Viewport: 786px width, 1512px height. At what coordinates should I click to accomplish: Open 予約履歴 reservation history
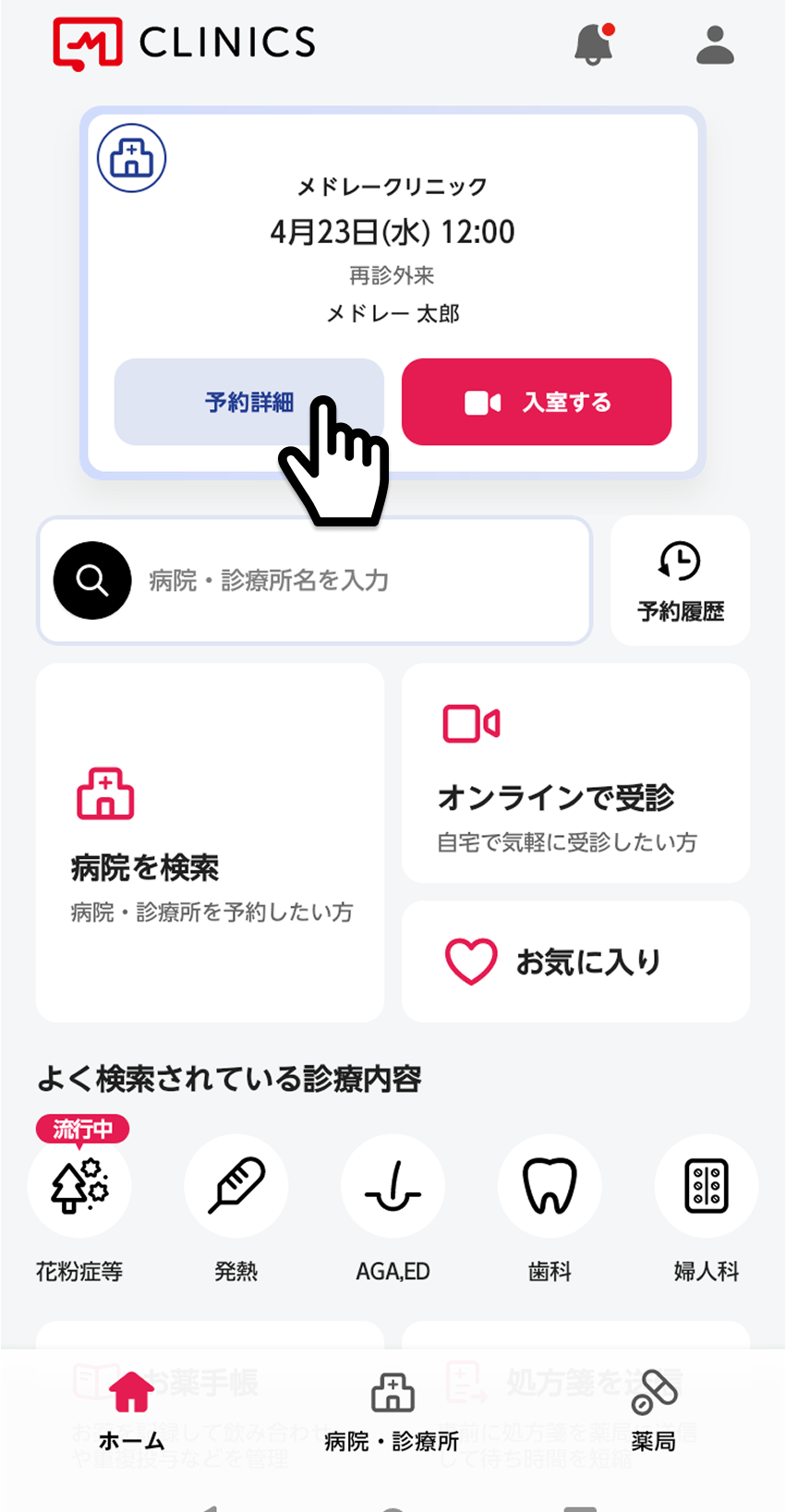pos(681,580)
